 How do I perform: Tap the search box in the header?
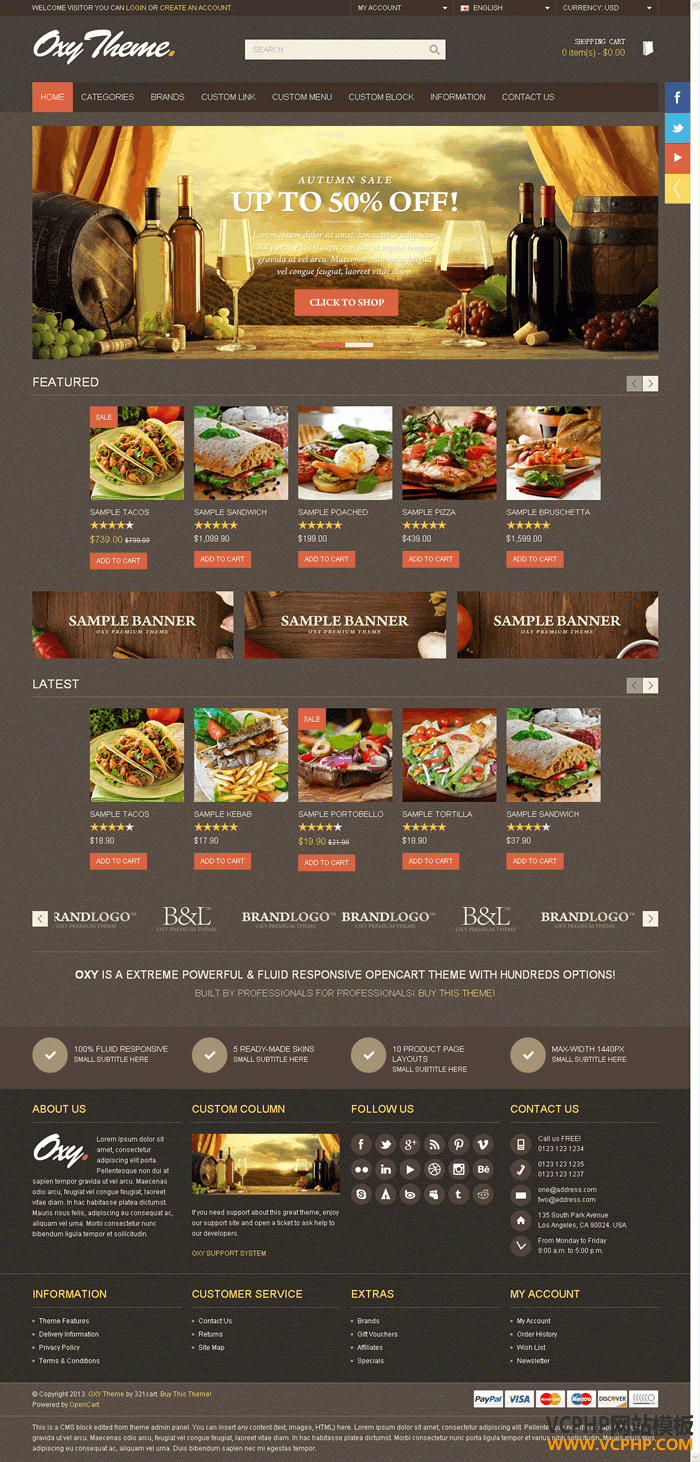point(335,49)
